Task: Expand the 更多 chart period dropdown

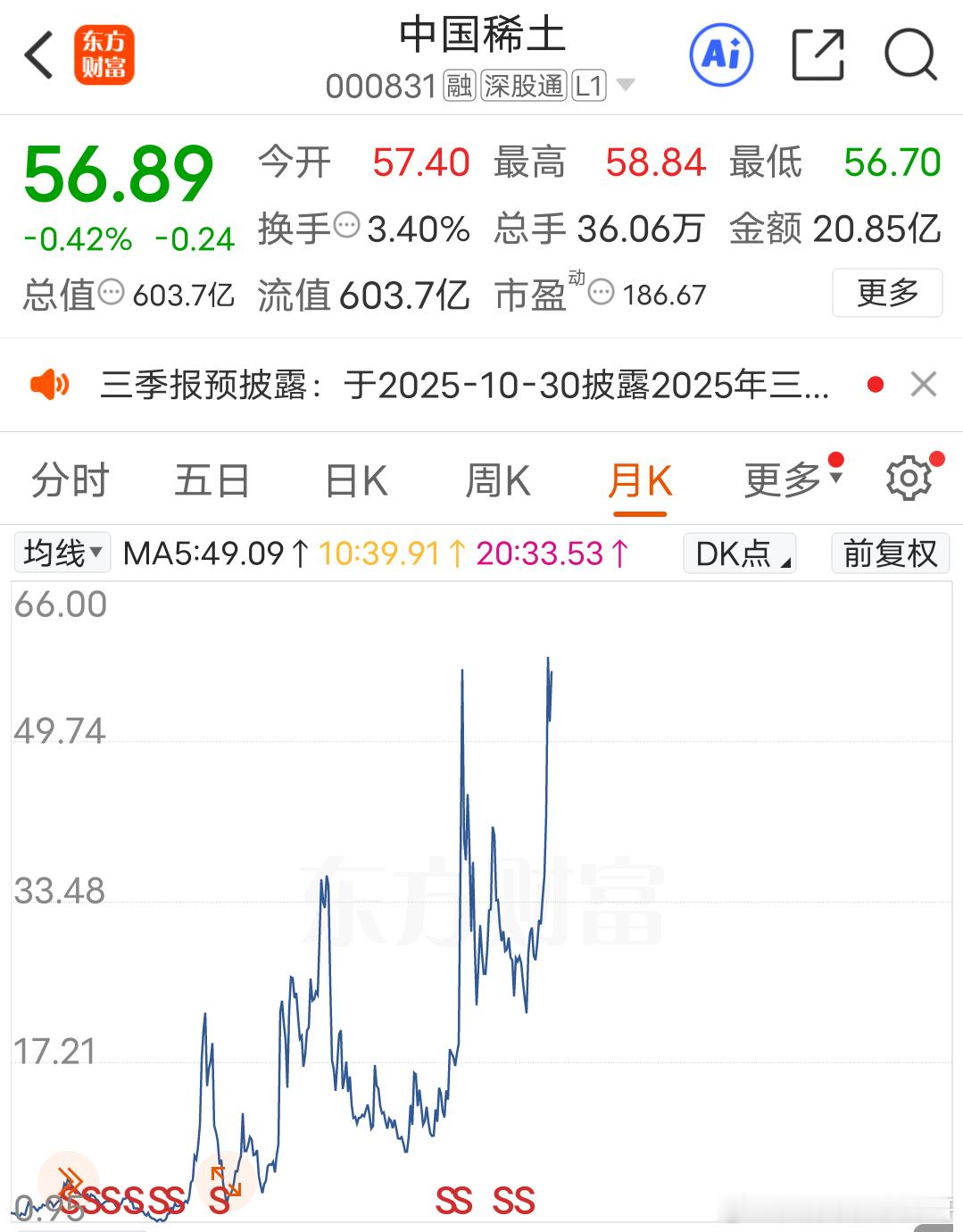Action: pyautogui.click(x=793, y=480)
